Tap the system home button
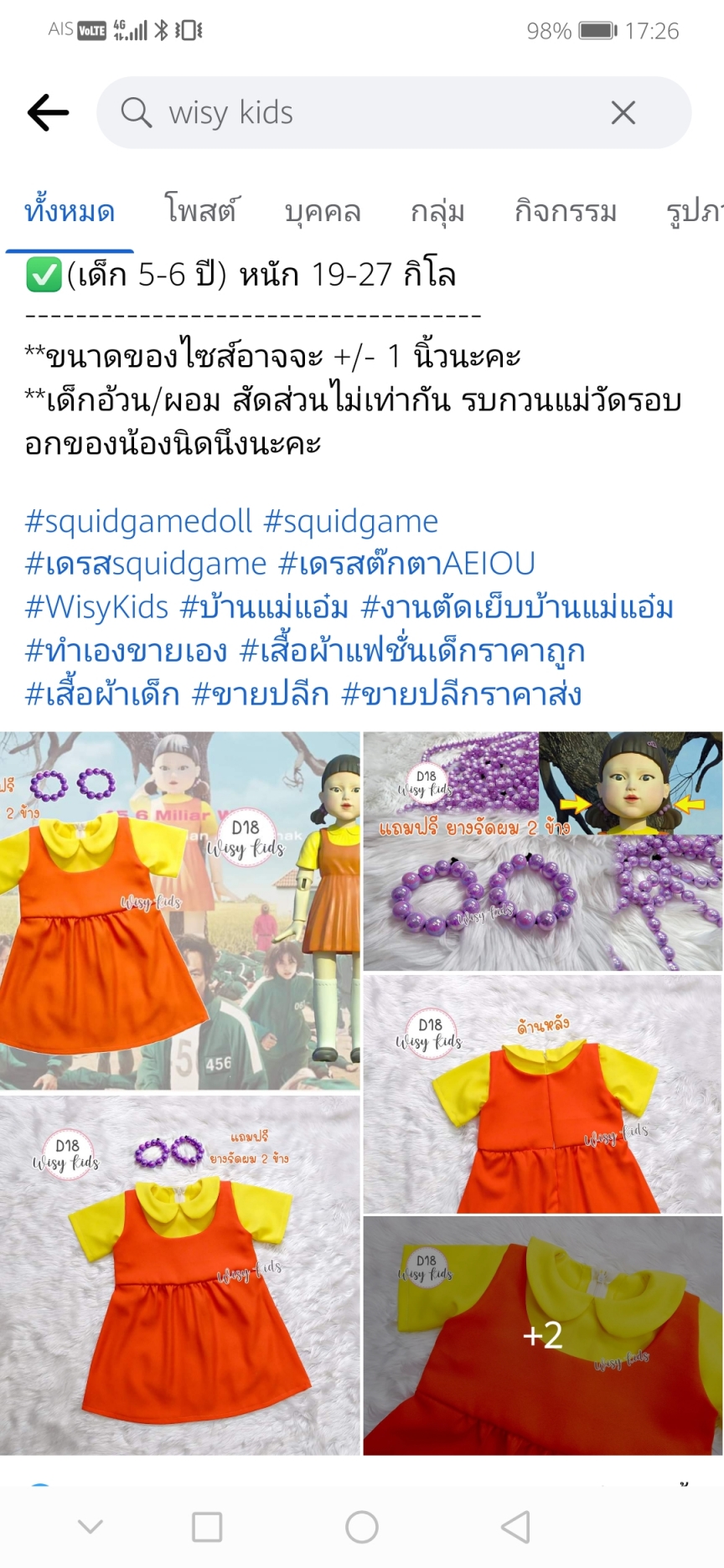Viewport: 724px width, 1568px height. (362, 1527)
